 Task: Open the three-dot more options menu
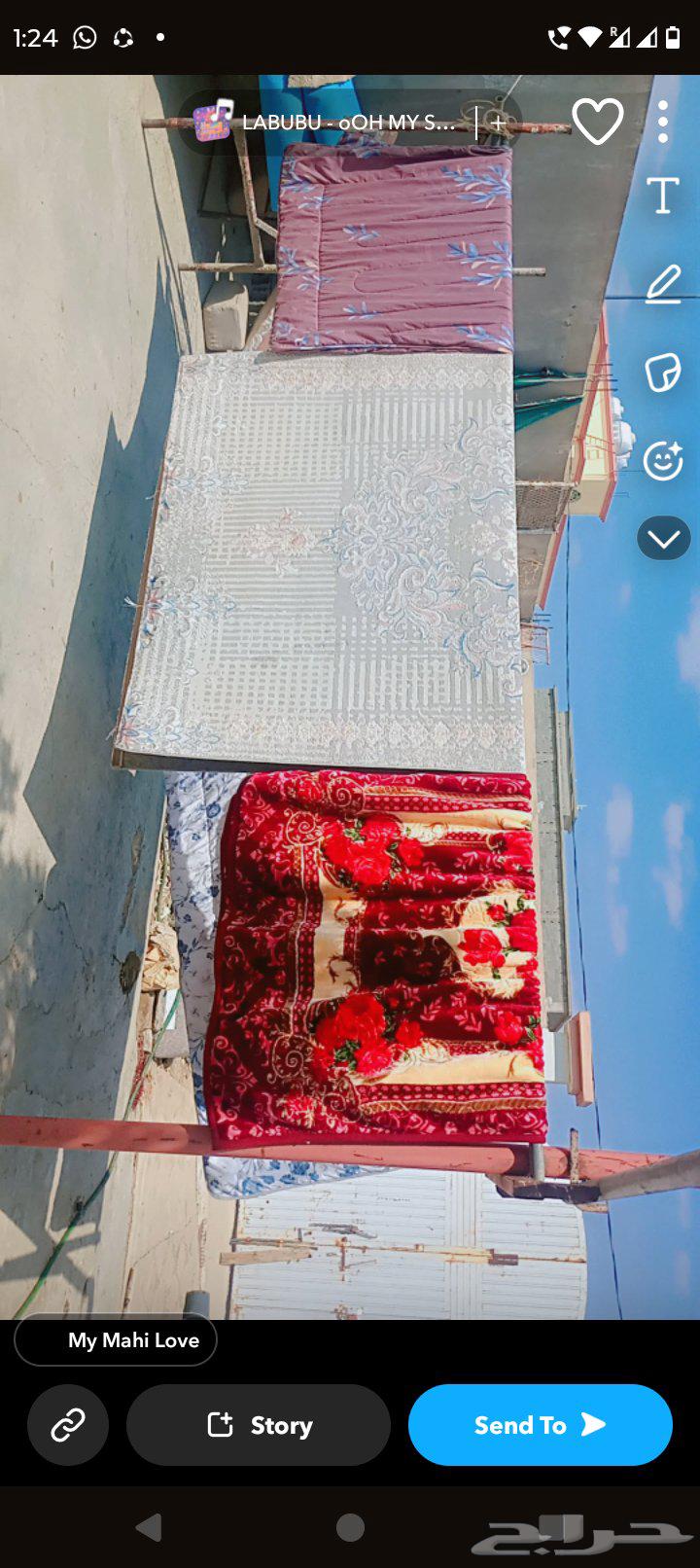point(662,121)
